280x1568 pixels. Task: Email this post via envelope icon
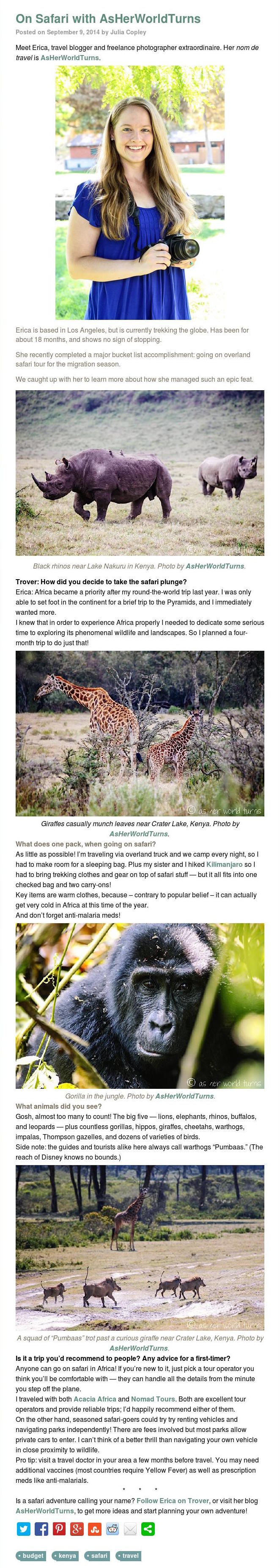(130, 1529)
